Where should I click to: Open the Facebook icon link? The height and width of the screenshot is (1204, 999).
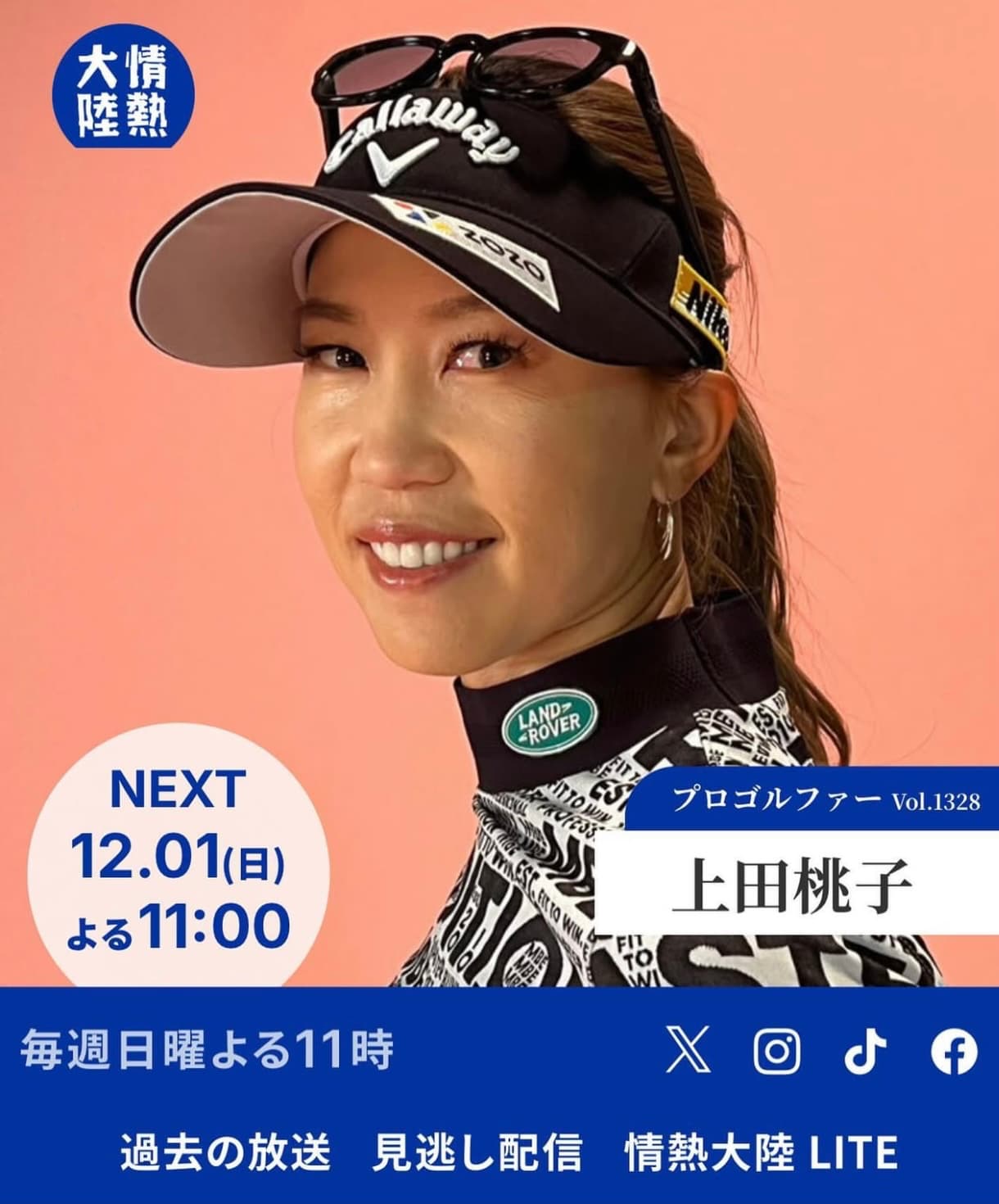[x=954, y=1051]
